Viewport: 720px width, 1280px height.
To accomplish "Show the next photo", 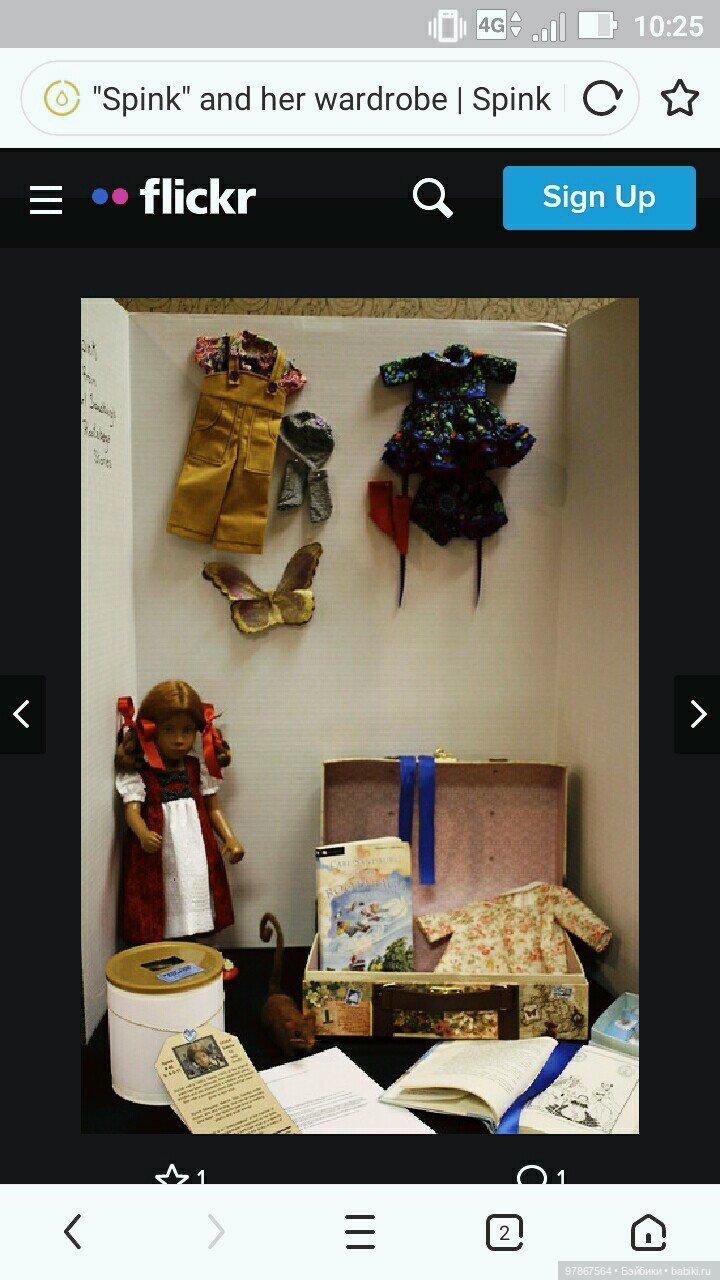I will [x=697, y=714].
